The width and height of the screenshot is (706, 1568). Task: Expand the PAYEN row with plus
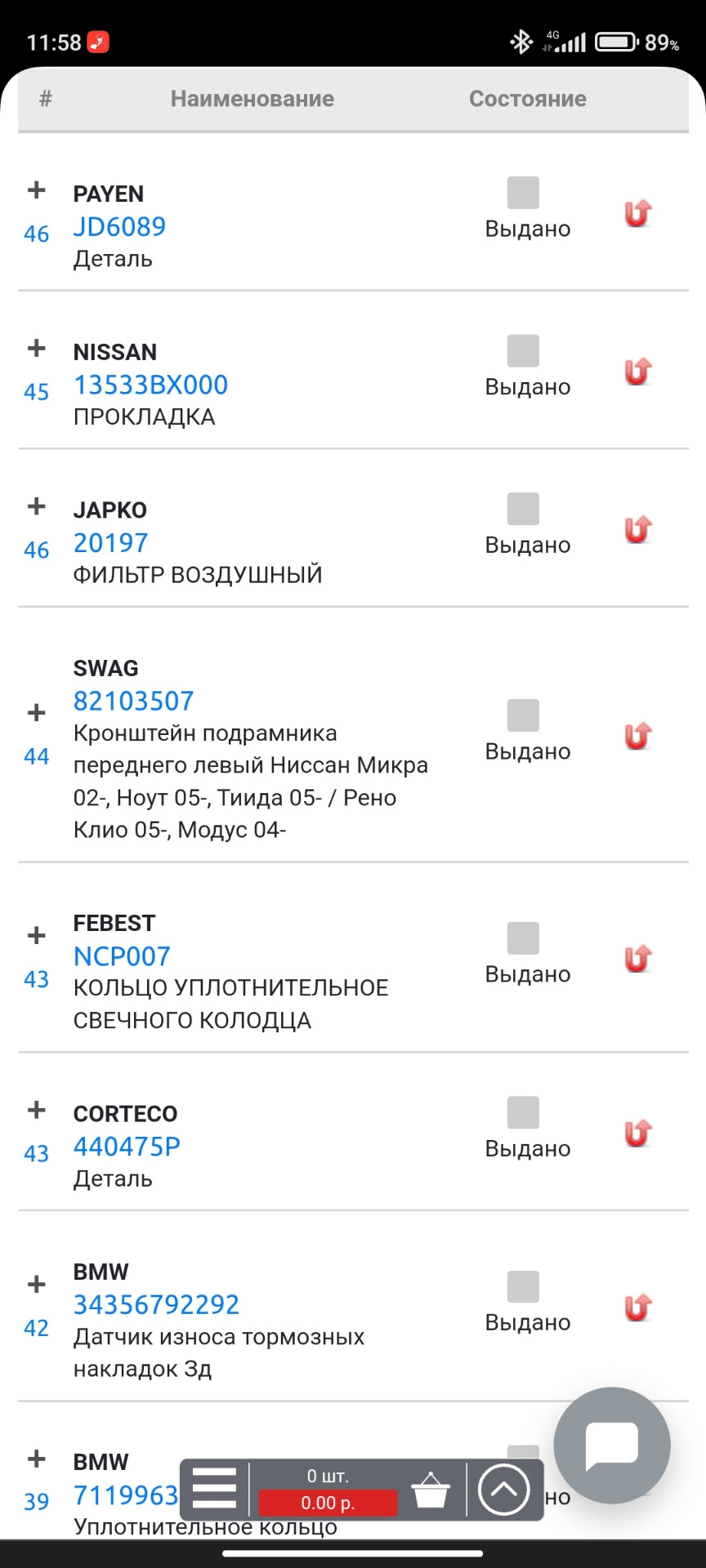point(37,190)
